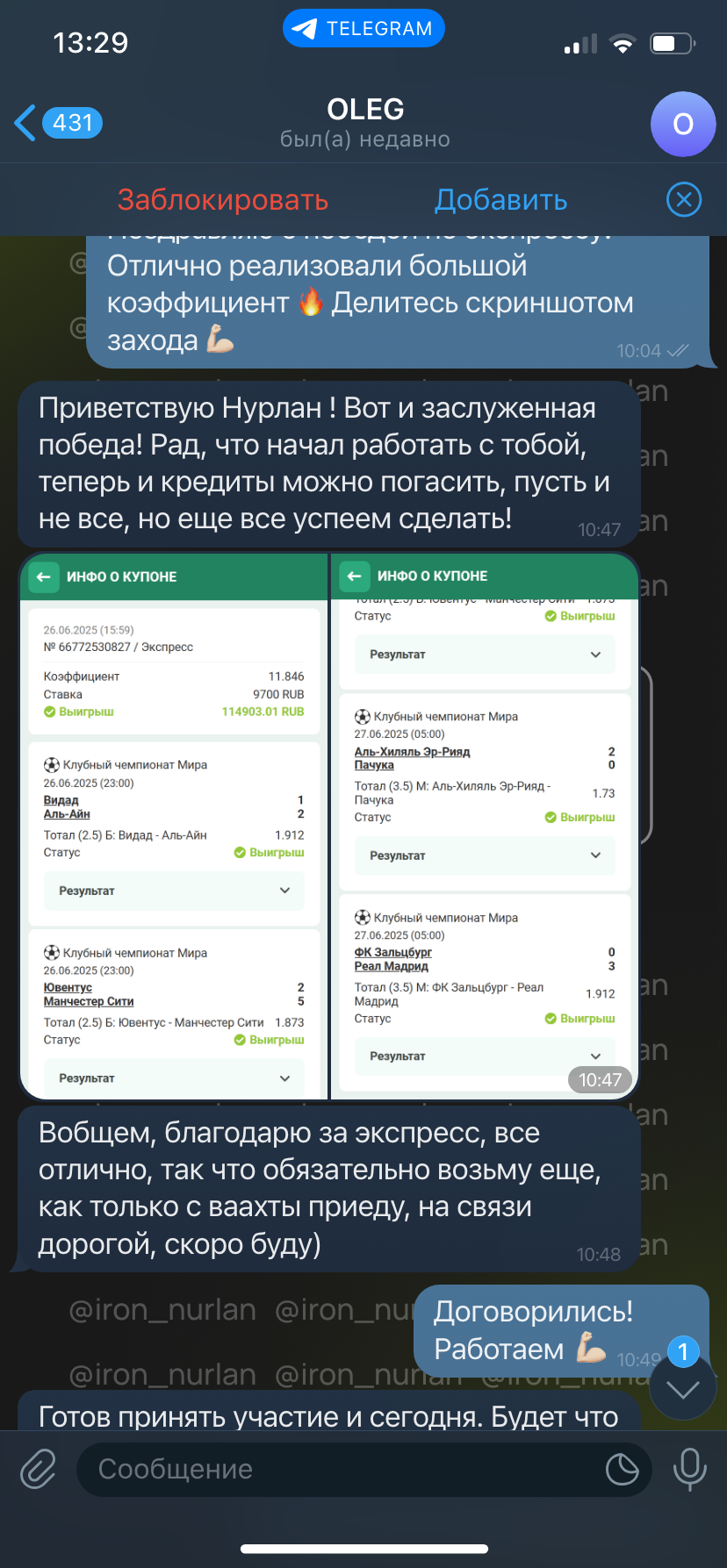Return to previous app via Telegram pill
The image size is (727, 1568).
[x=363, y=28]
